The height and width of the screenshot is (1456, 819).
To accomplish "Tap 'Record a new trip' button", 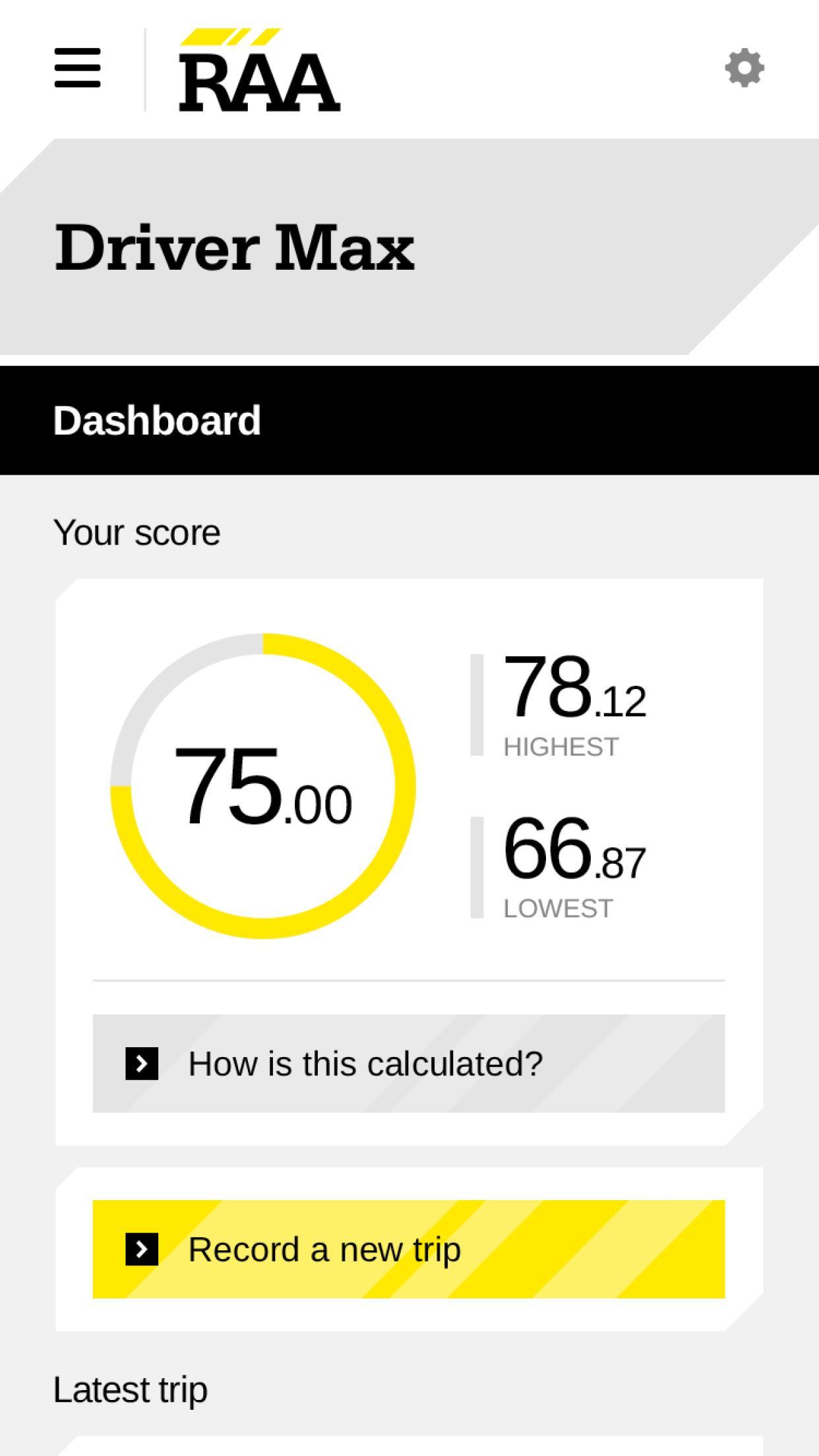I will [x=408, y=1249].
